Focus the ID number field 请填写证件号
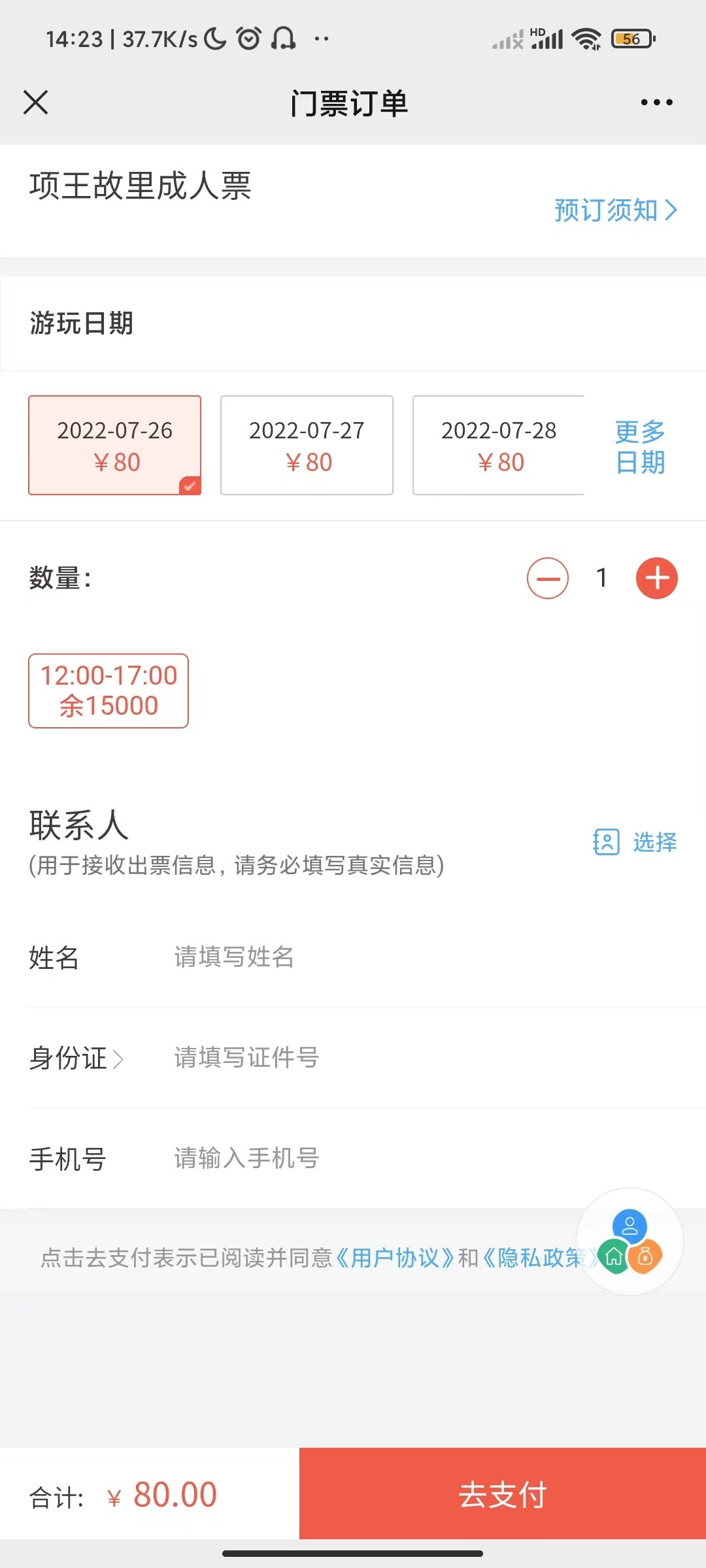This screenshot has height=1568, width=706. pos(392,1058)
